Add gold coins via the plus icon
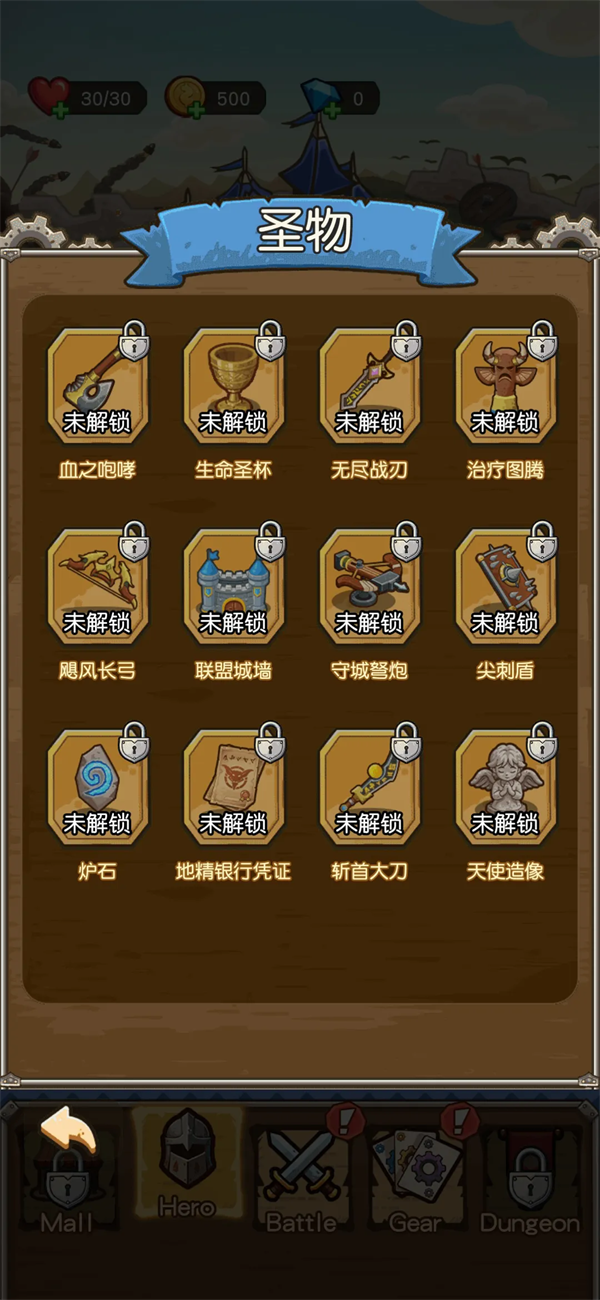This screenshot has width=600, height=1300. click(196, 110)
